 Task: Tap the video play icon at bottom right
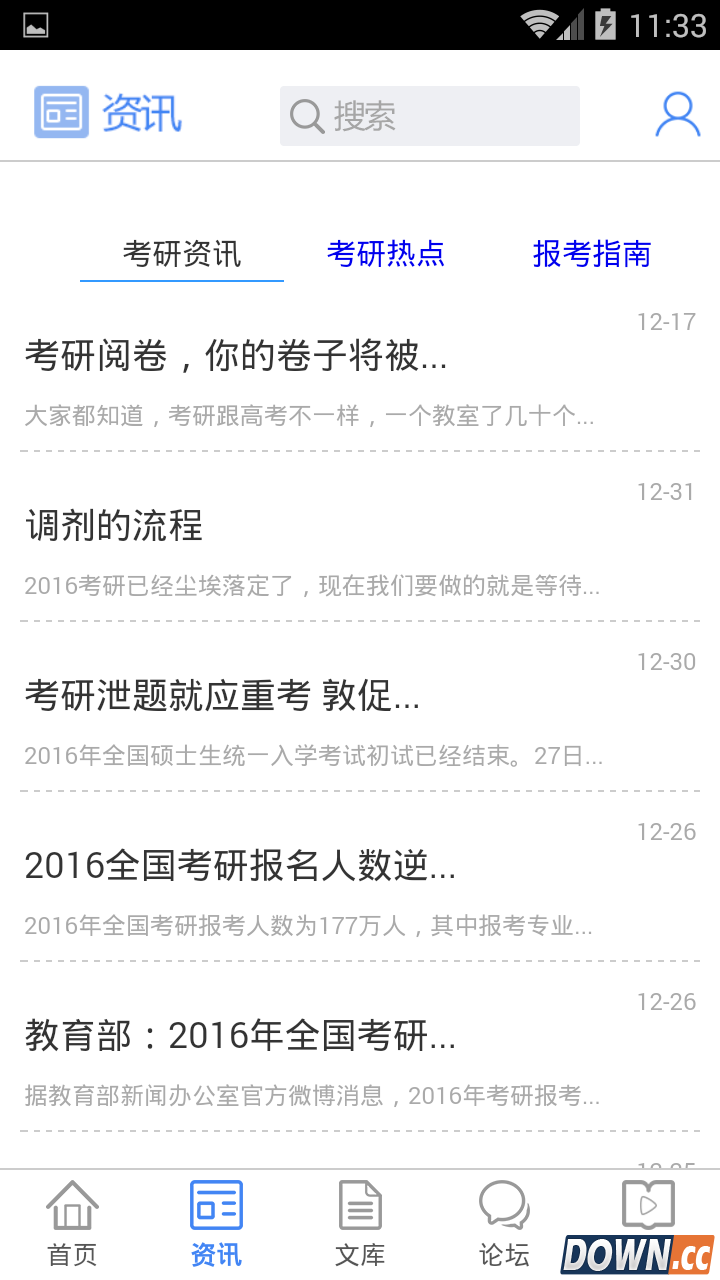[647, 1205]
